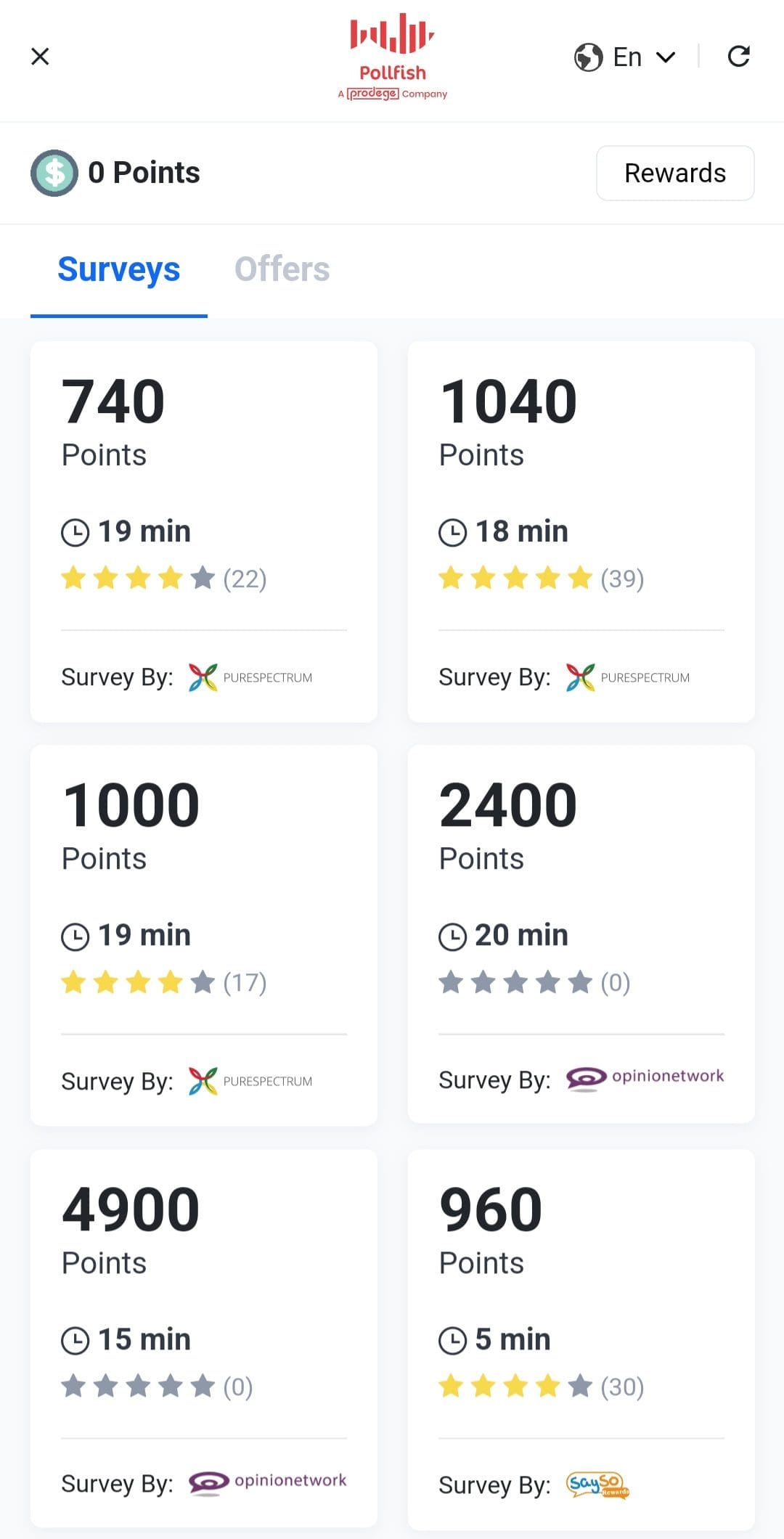Refresh the survey list
Viewport: 784px width, 1539px height.
tap(738, 57)
